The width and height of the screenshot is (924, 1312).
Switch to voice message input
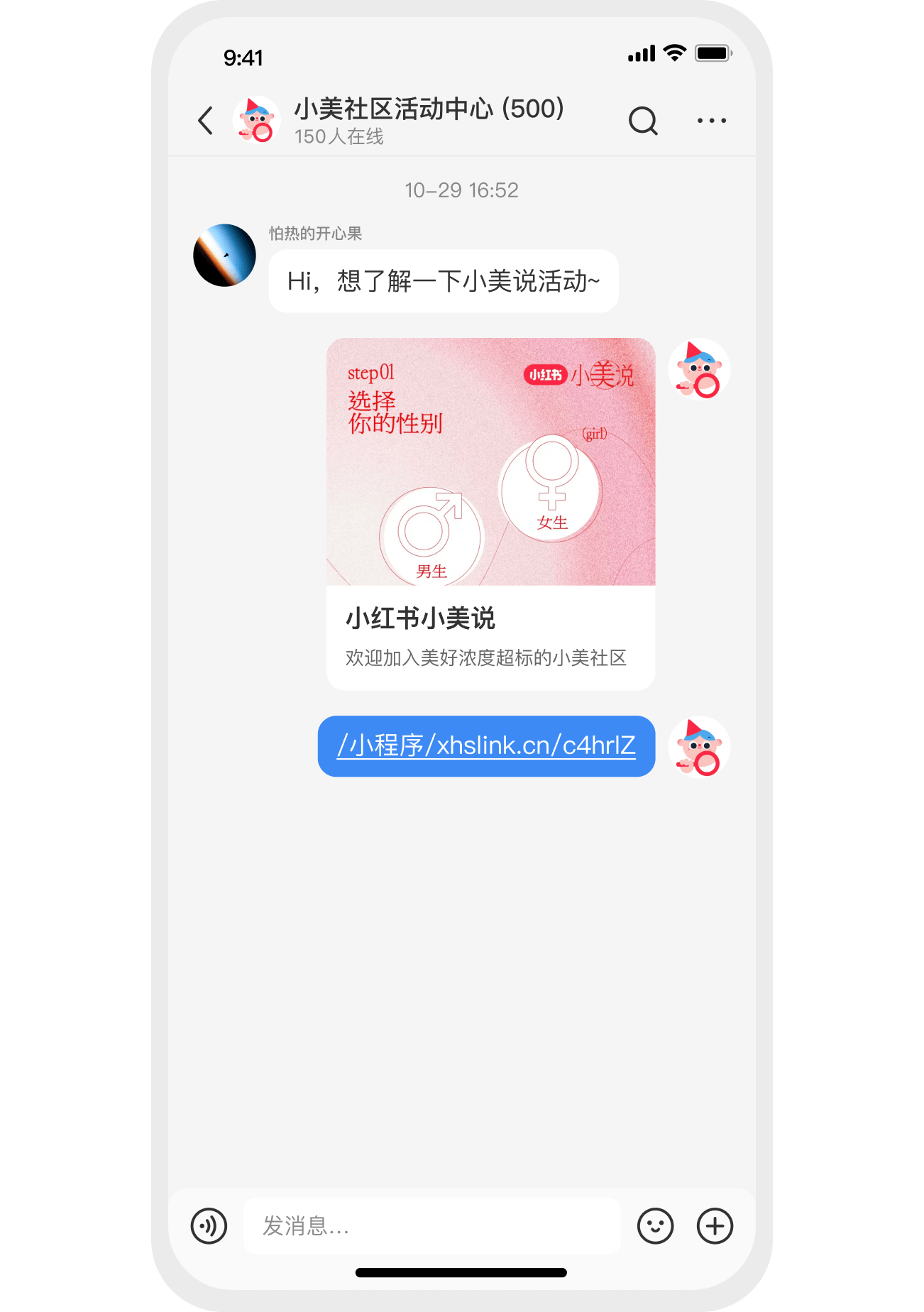(x=209, y=1226)
